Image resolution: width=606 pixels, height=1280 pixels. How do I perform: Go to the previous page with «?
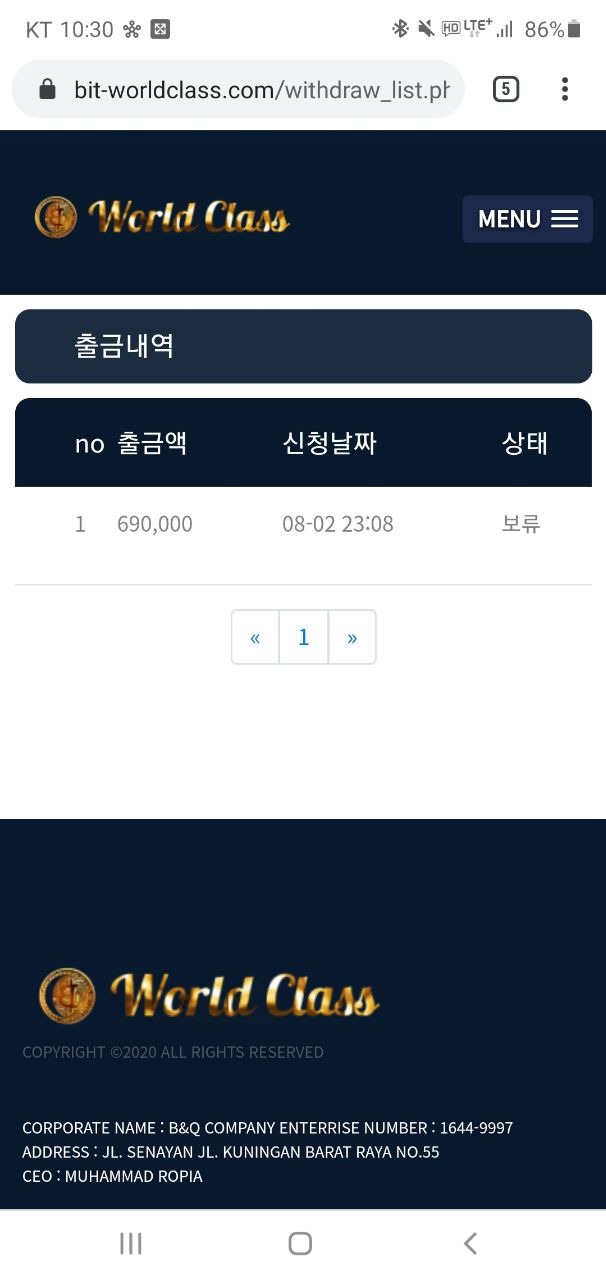tap(255, 637)
